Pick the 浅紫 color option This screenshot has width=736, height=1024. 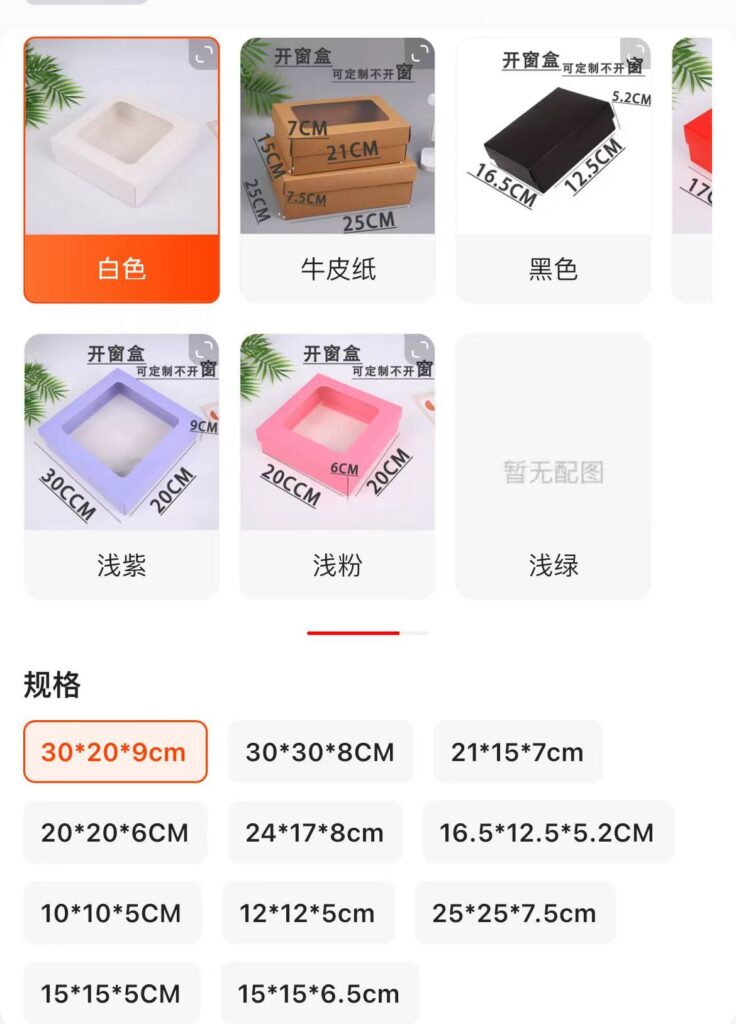coord(121,466)
